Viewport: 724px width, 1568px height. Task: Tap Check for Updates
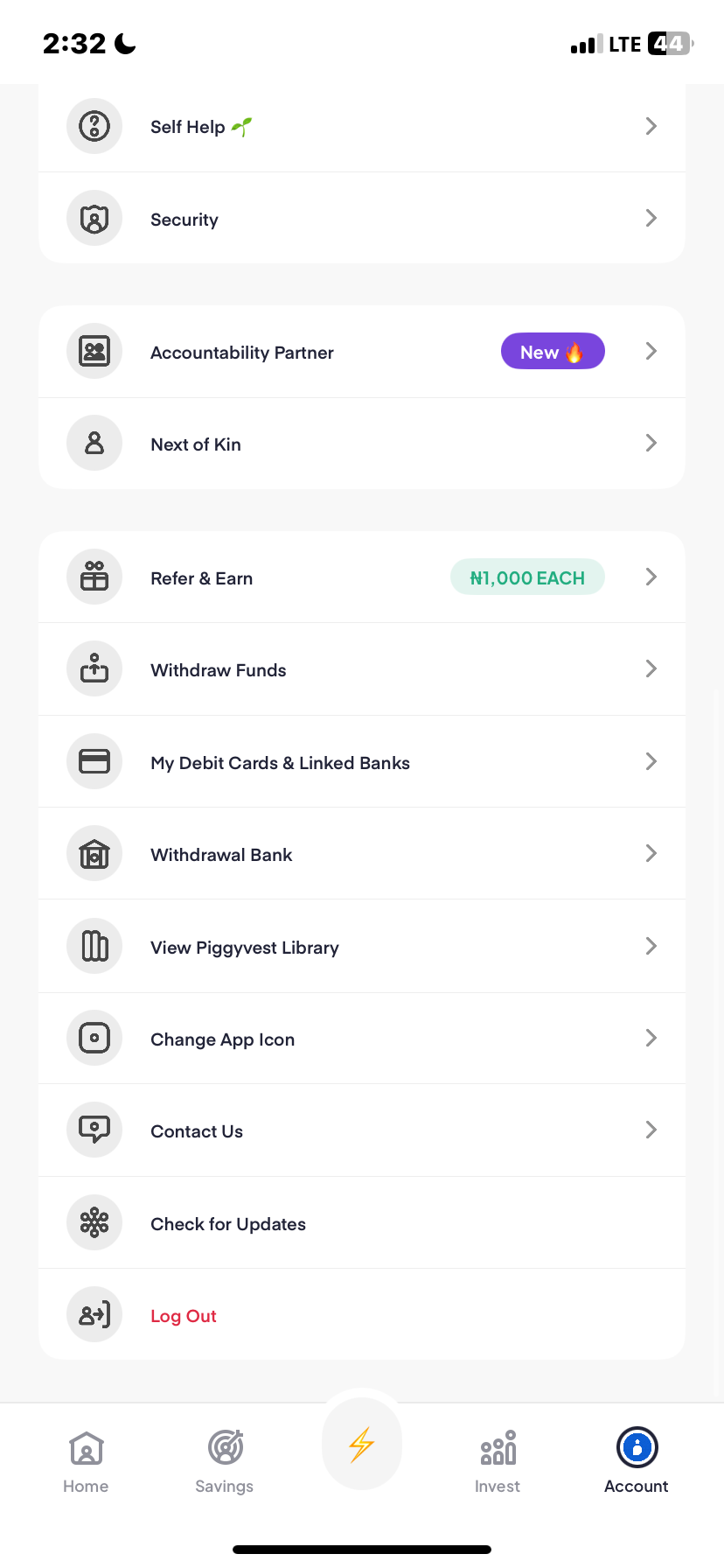(x=361, y=1223)
